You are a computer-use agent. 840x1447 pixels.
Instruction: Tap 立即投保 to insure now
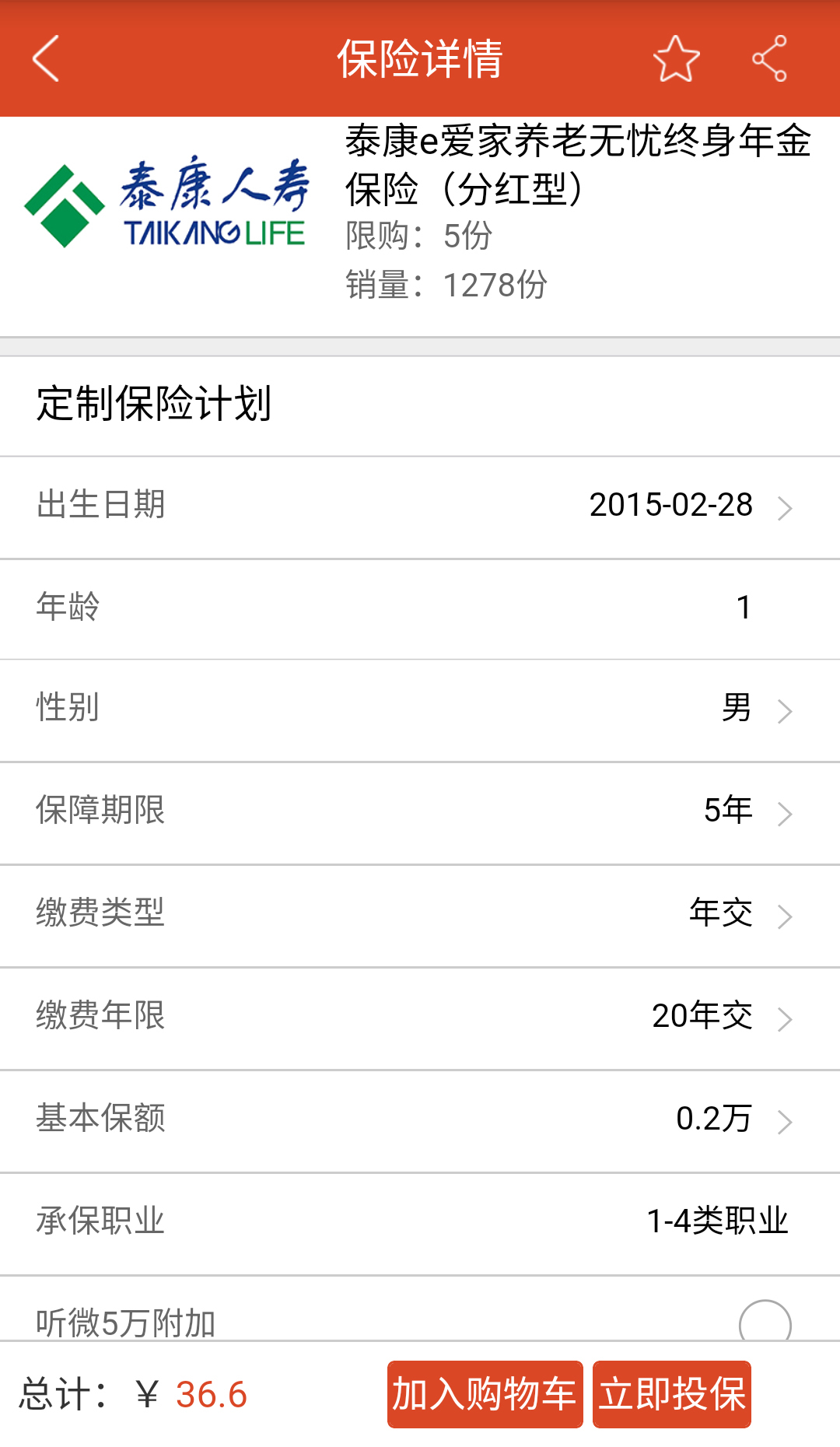(x=672, y=1394)
